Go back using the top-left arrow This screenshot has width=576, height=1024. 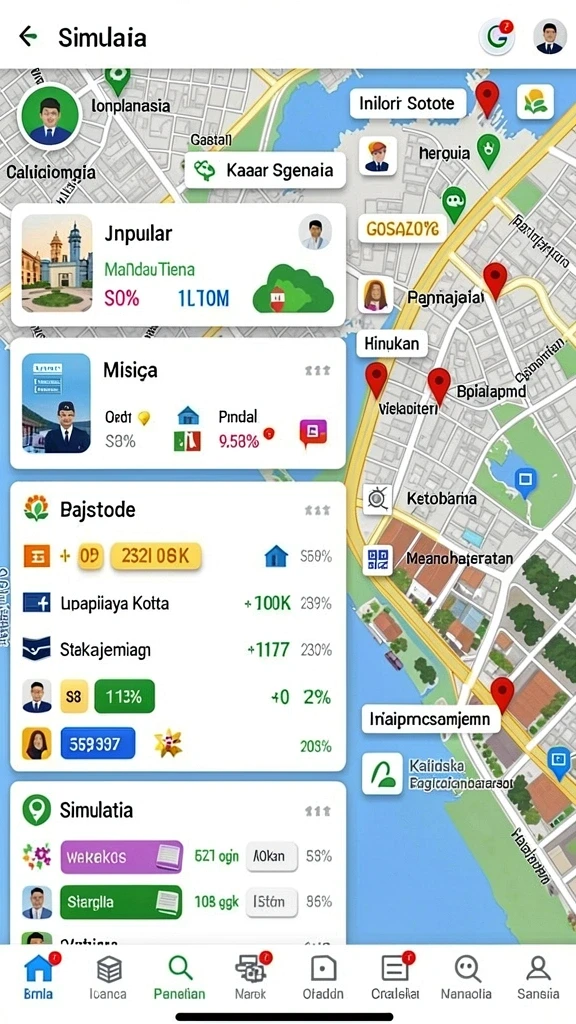pyautogui.click(x=28, y=37)
